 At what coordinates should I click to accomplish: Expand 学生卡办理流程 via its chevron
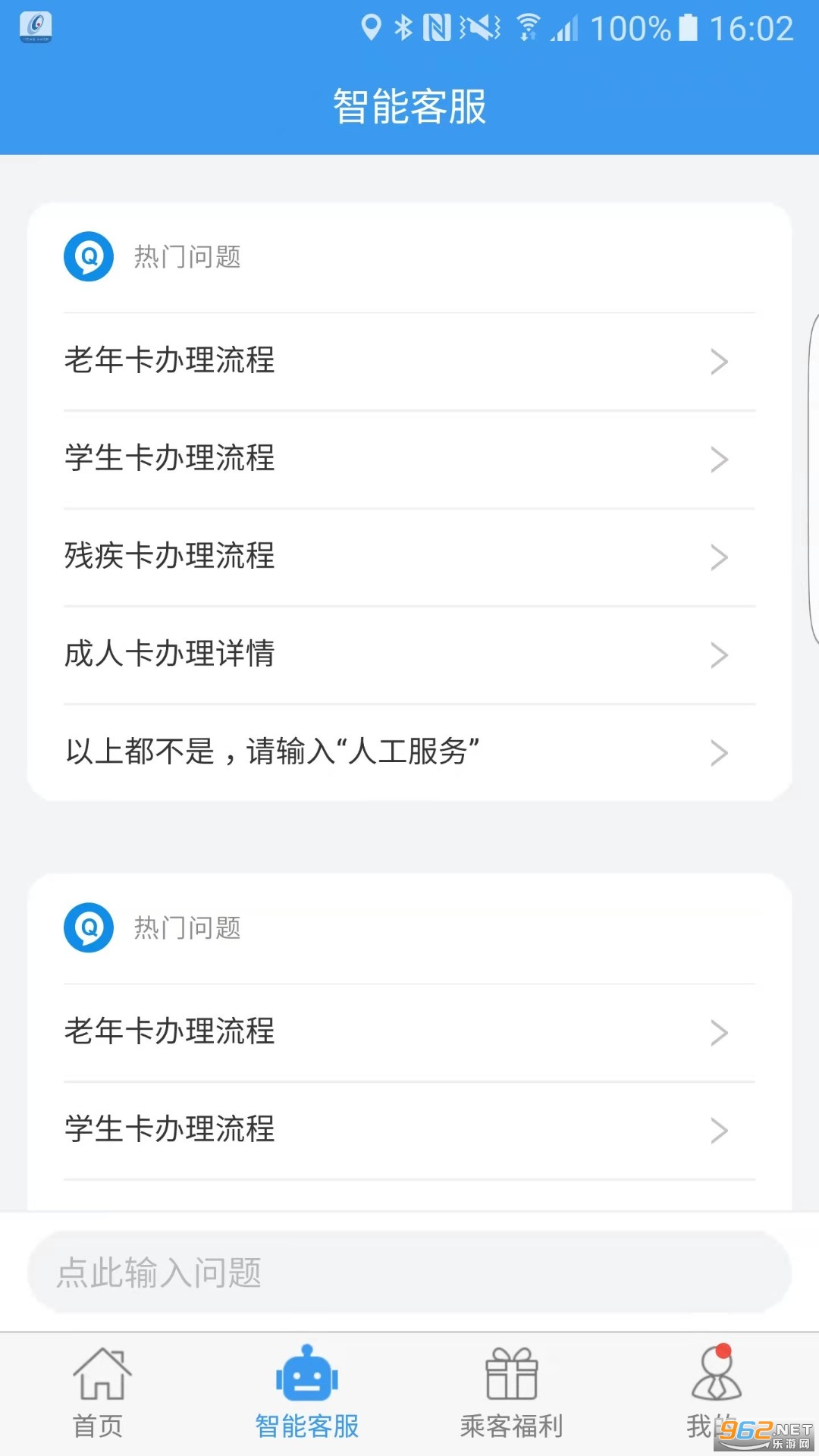point(719,460)
